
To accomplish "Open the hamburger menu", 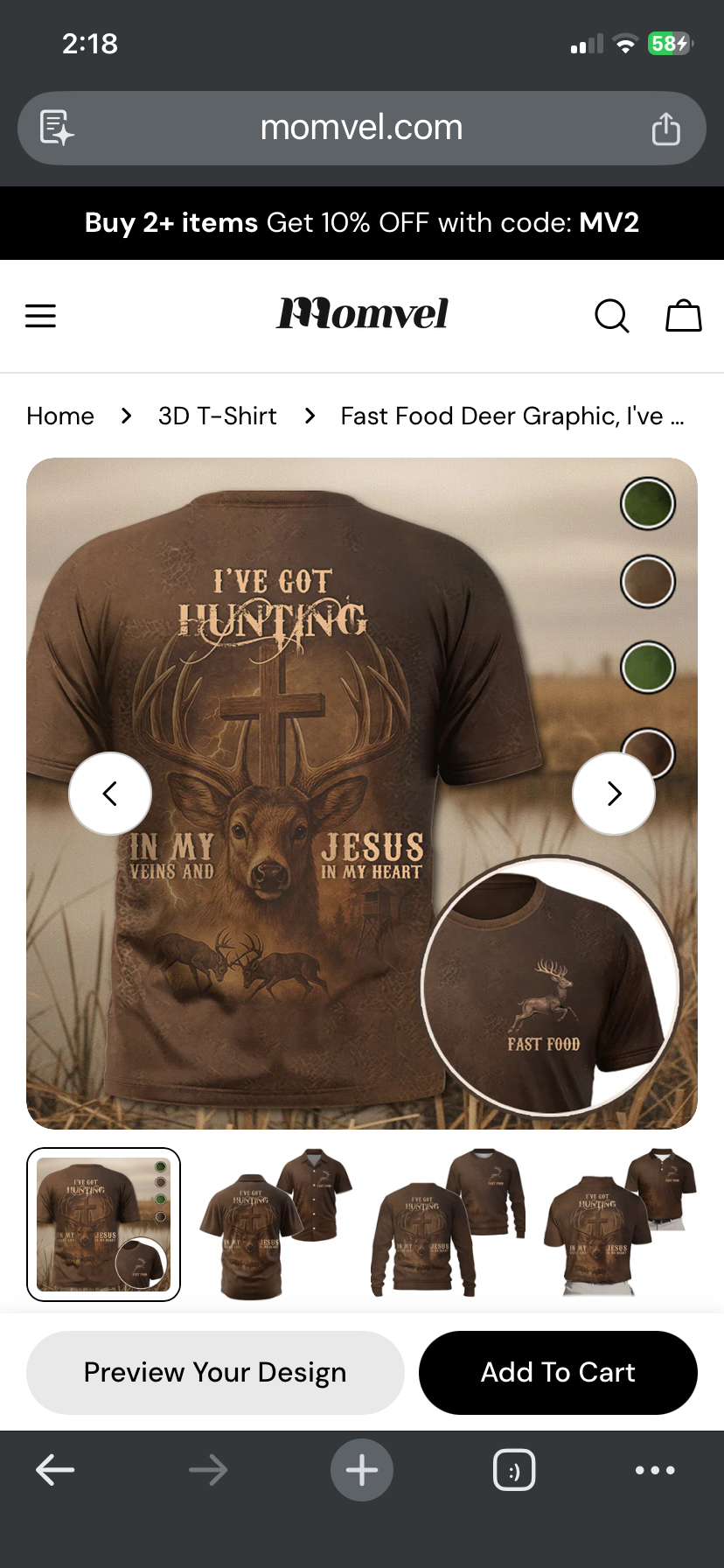I will (x=40, y=316).
